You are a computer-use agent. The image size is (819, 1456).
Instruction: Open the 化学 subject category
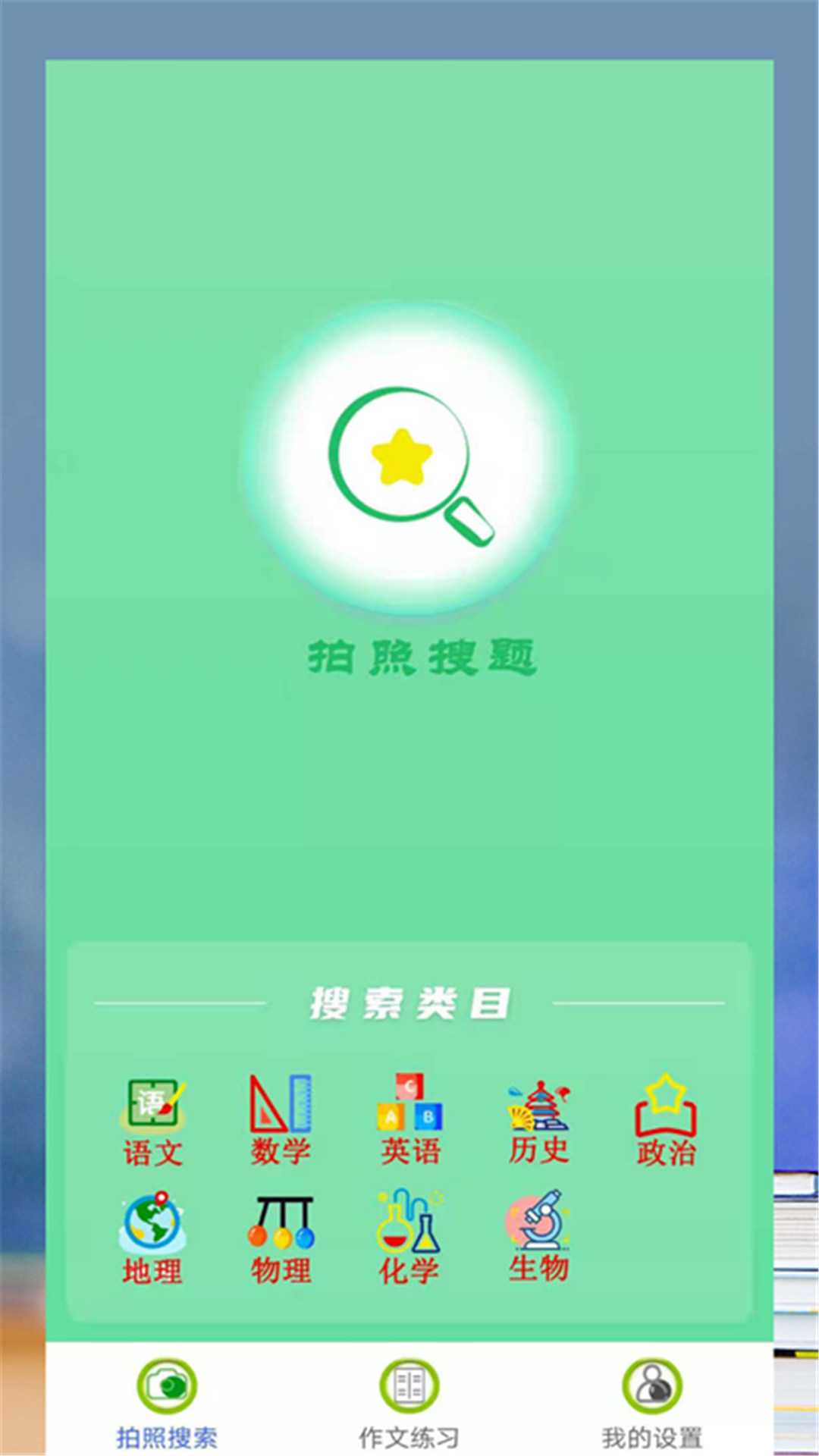pyautogui.click(x=409, y=1238)
